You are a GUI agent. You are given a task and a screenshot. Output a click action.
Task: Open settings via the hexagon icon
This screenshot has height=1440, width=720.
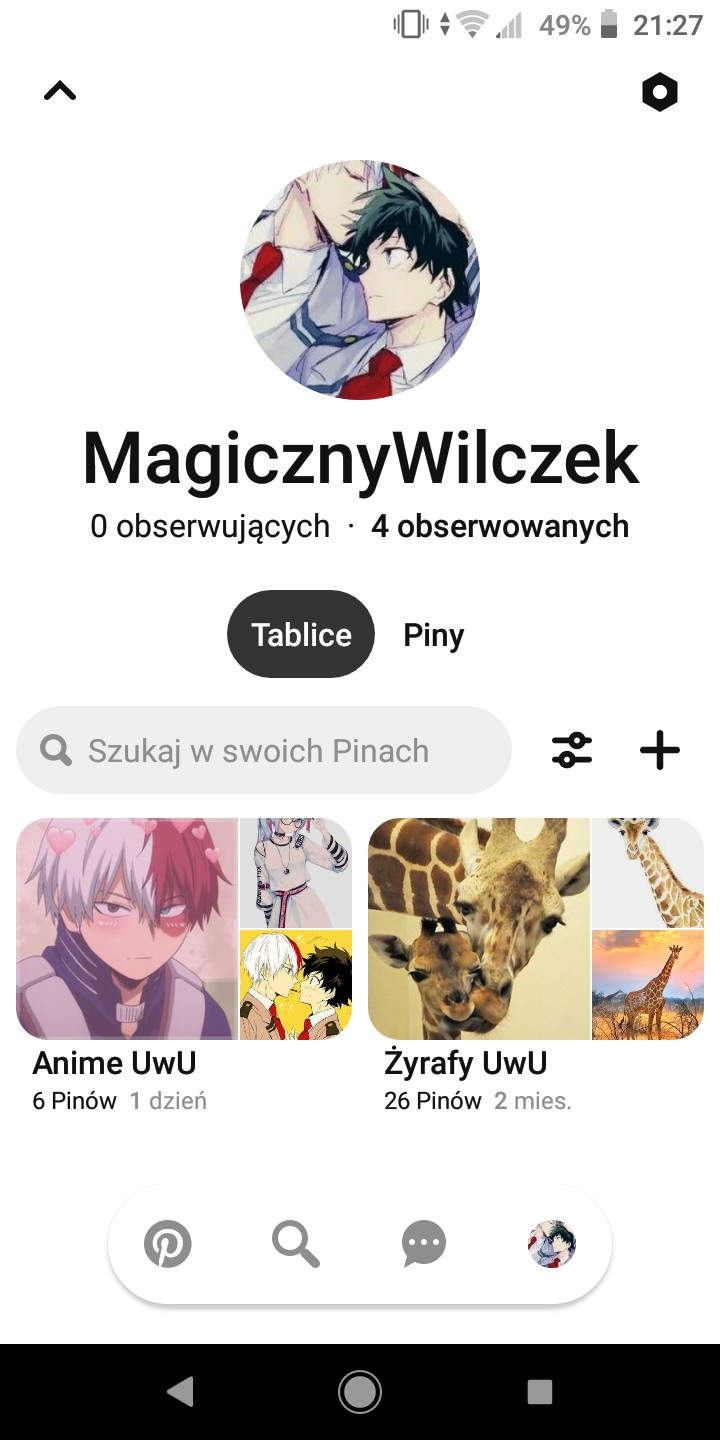click(x=659, y=92)
